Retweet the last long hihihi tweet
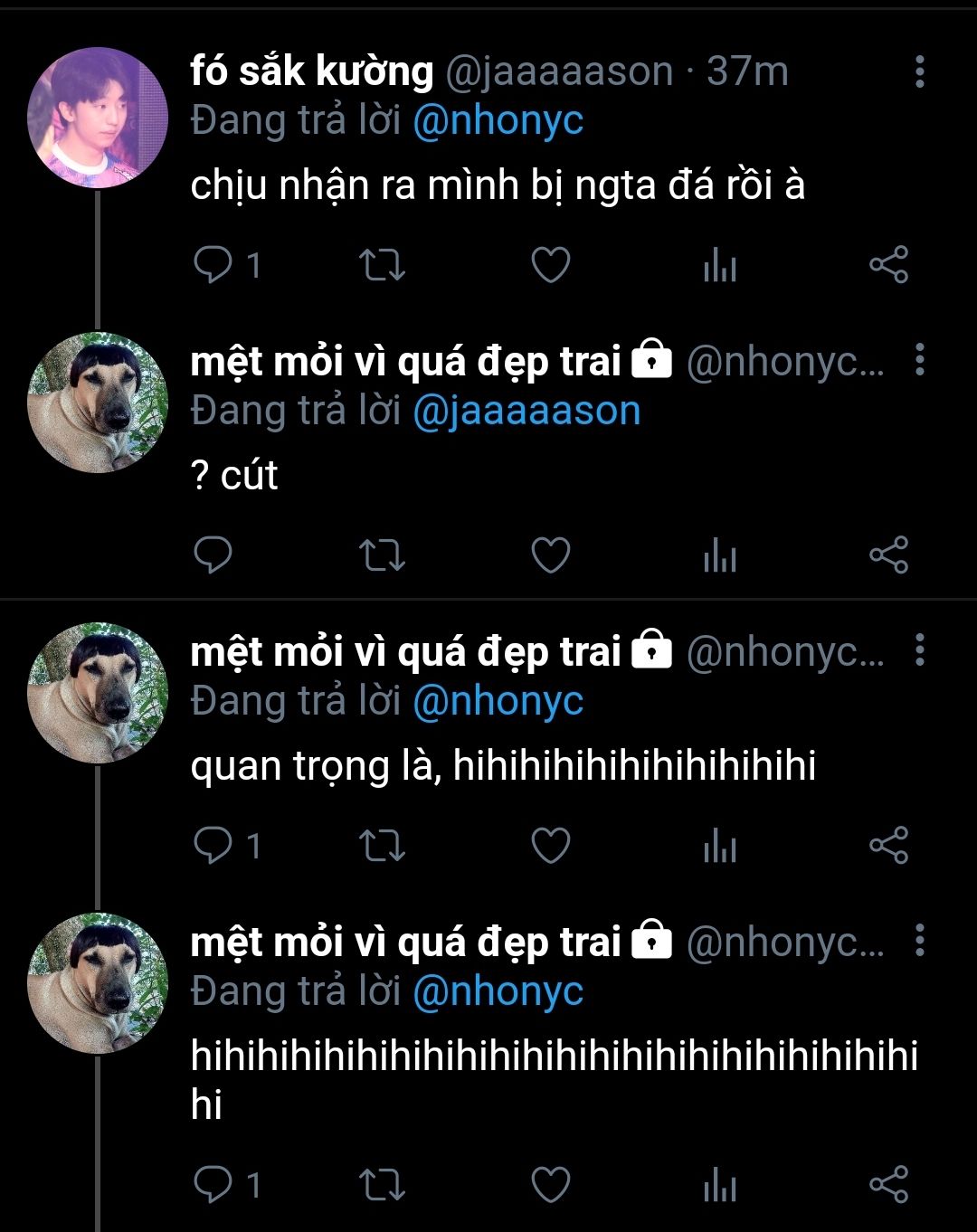 pos(382,1184)
